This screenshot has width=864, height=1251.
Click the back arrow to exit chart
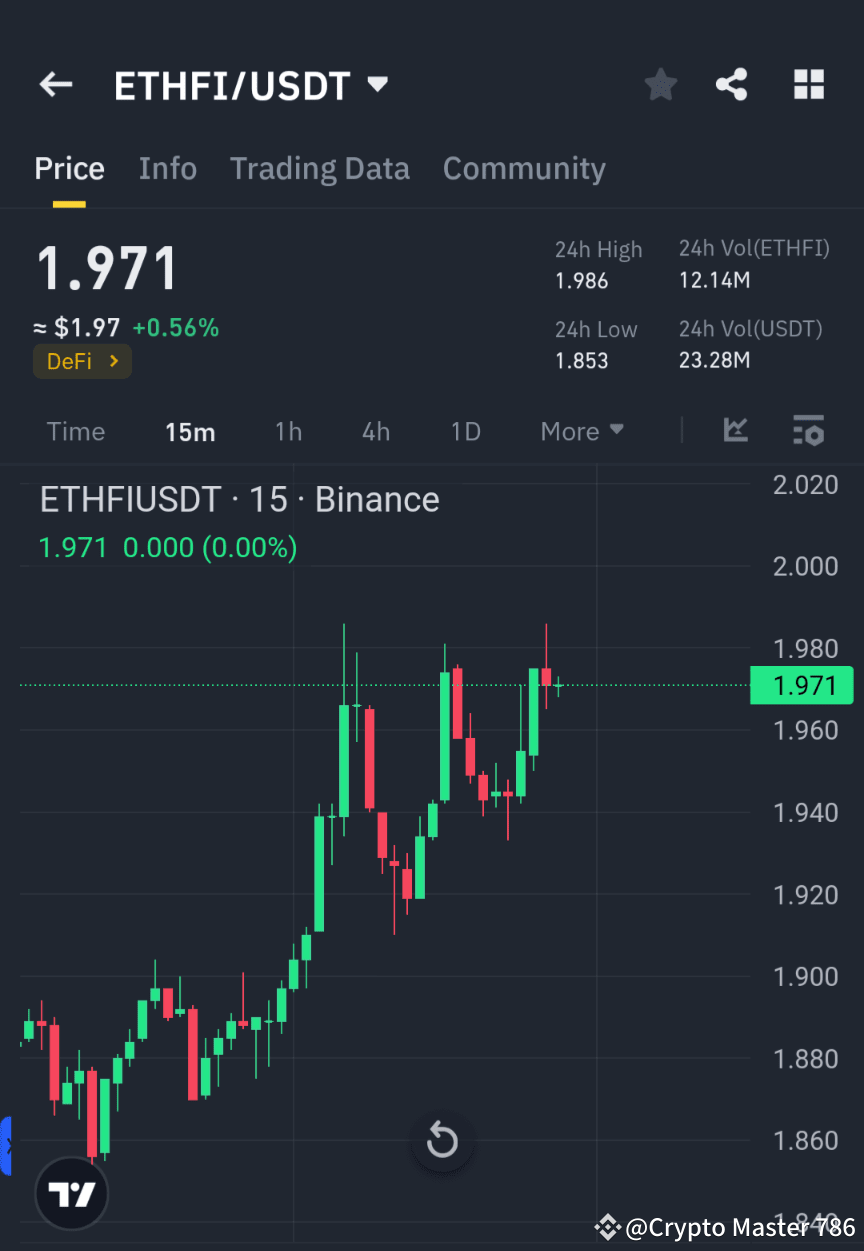click(55, 84)
